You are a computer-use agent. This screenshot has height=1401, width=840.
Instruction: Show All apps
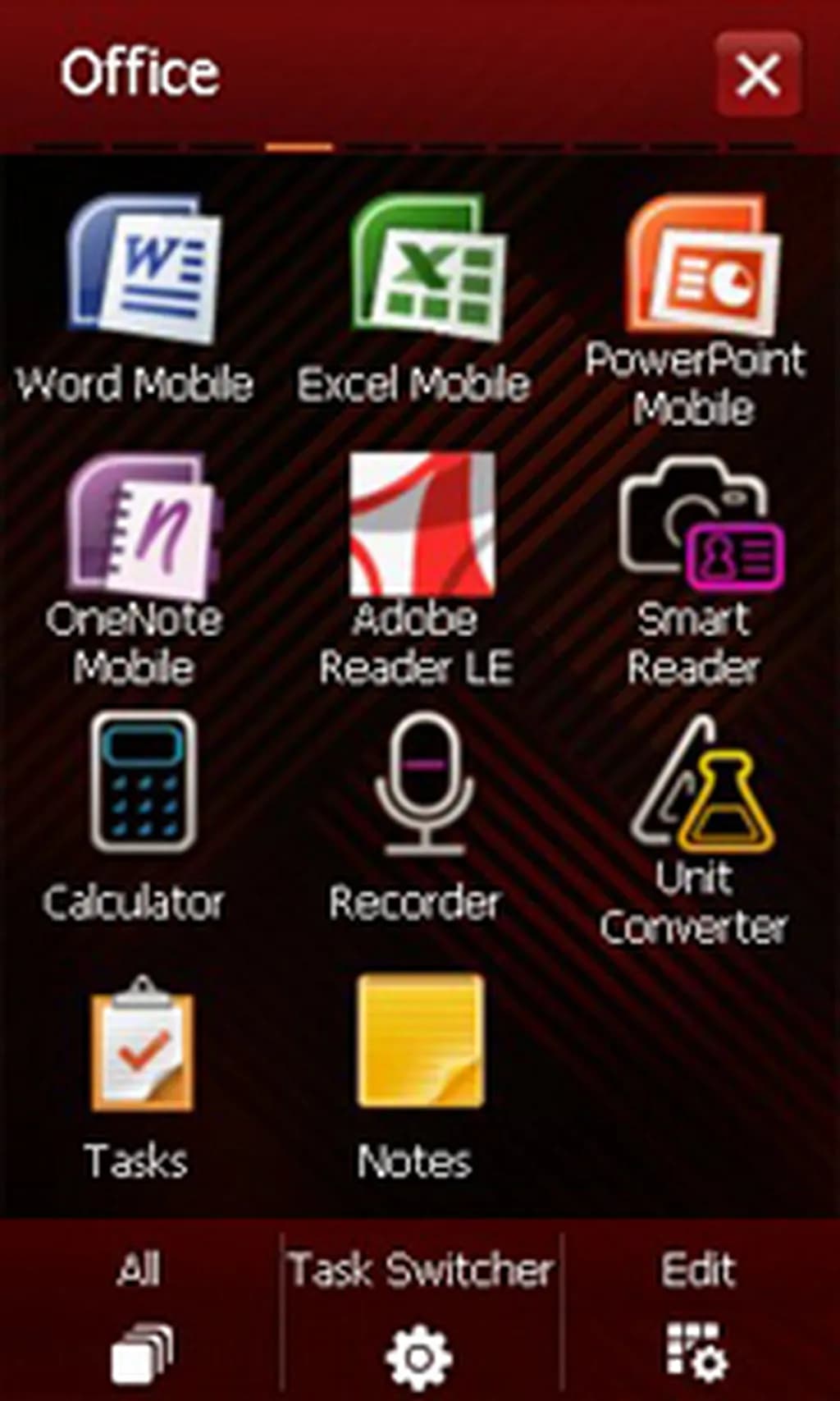point(139,1321)
